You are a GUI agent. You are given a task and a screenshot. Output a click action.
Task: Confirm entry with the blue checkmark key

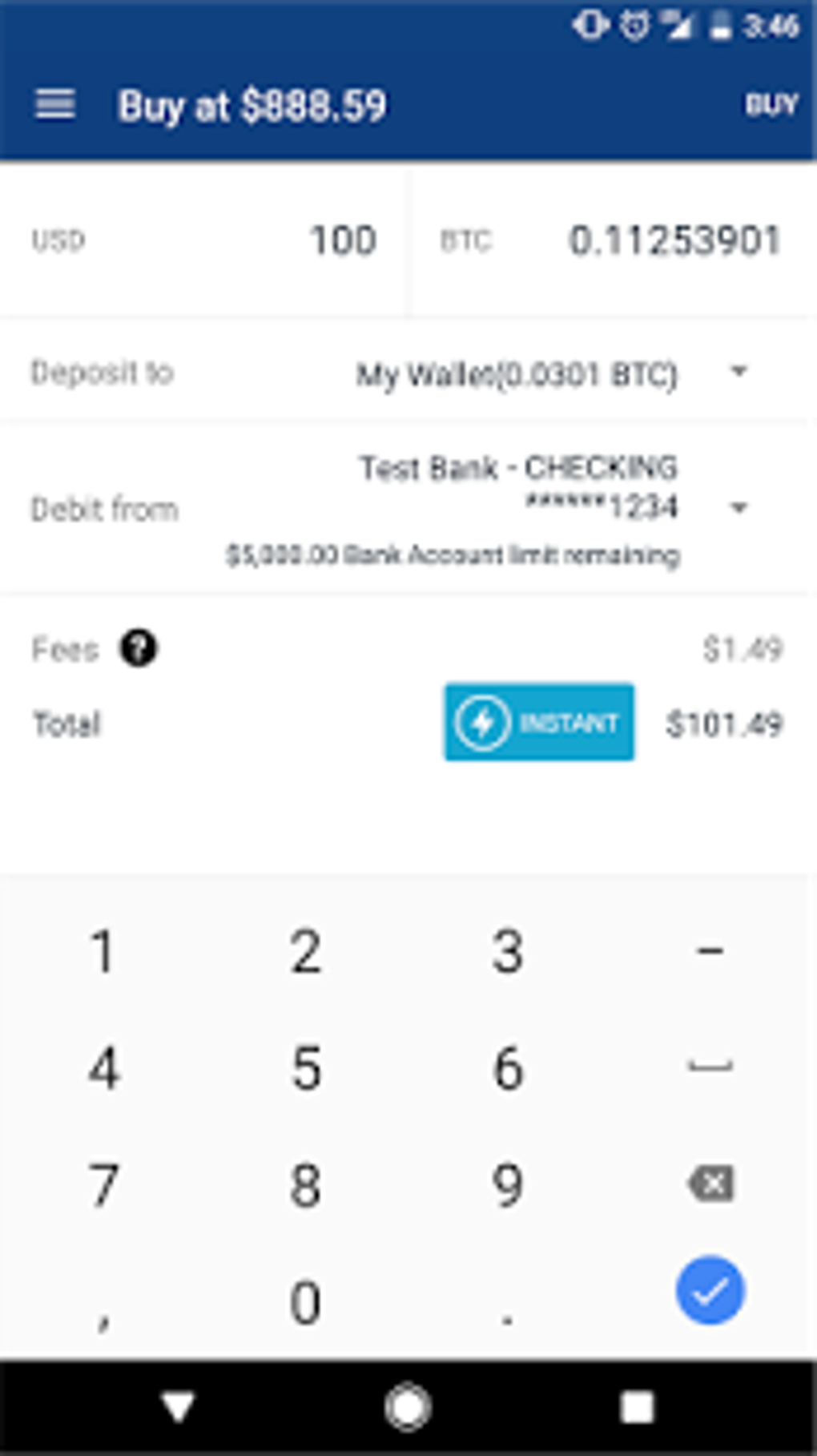(710, 1290)
